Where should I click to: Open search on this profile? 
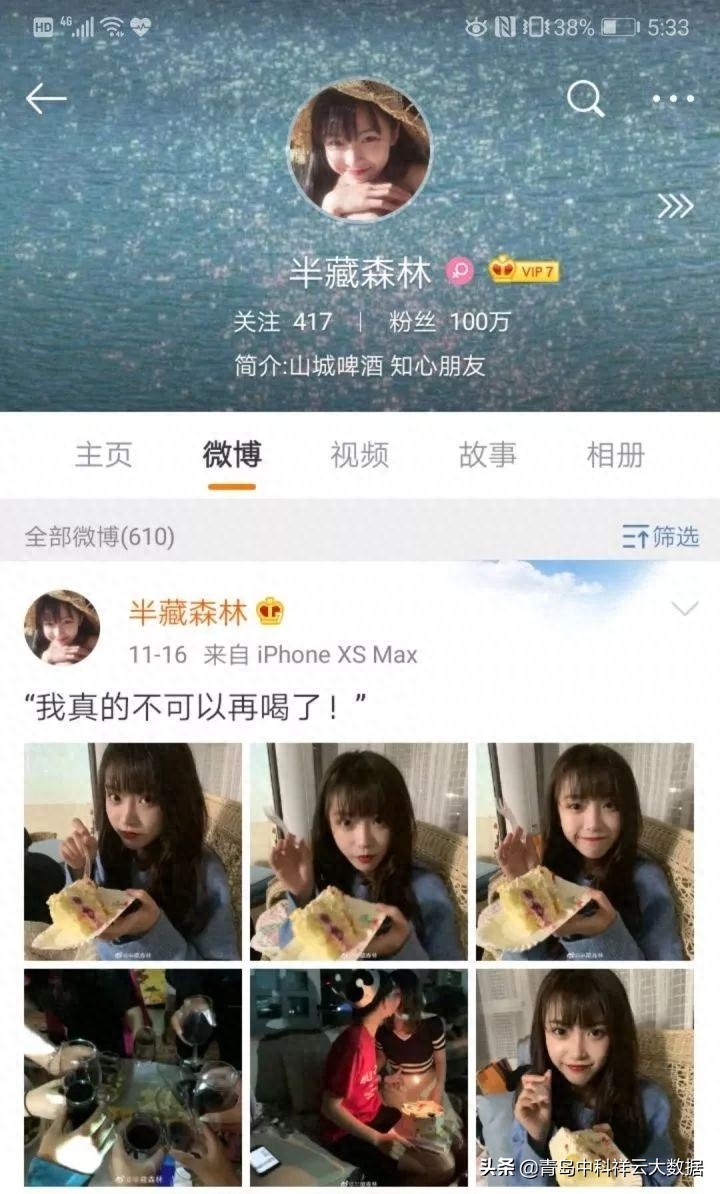586,98
